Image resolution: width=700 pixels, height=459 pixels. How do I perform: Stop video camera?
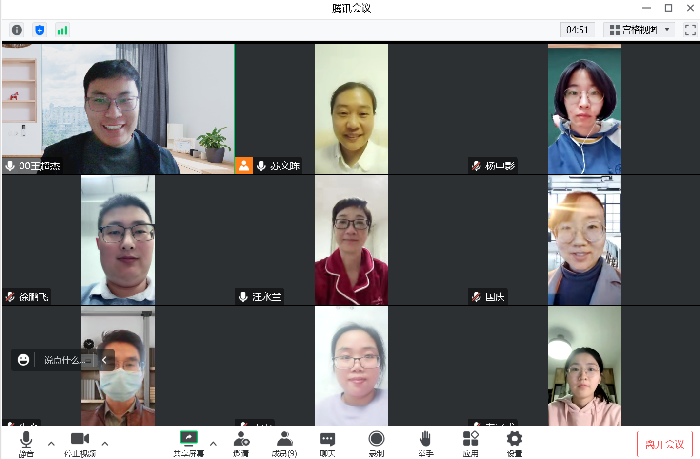(80, 440)
